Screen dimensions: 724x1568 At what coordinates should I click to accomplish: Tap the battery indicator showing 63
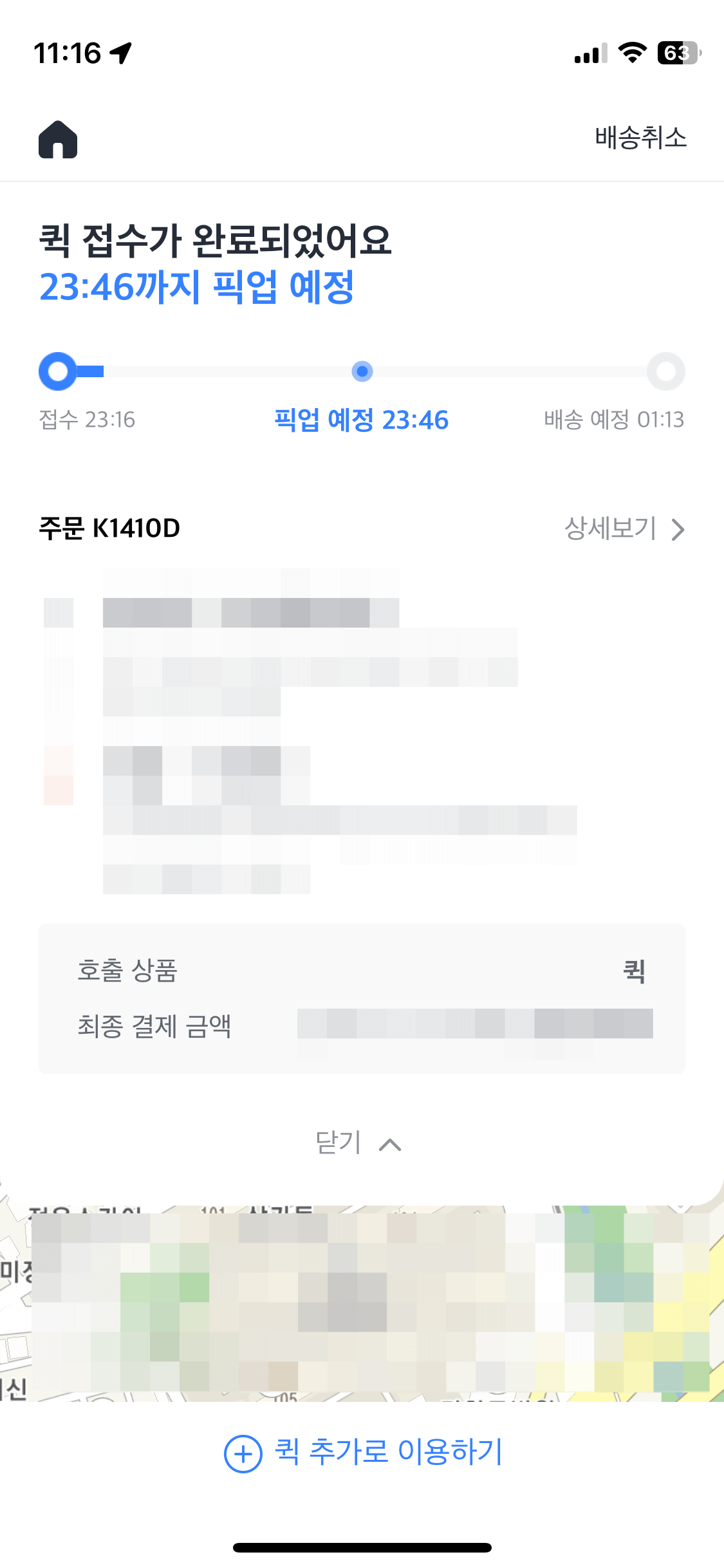pyautogui.click(x=678, y=54)
